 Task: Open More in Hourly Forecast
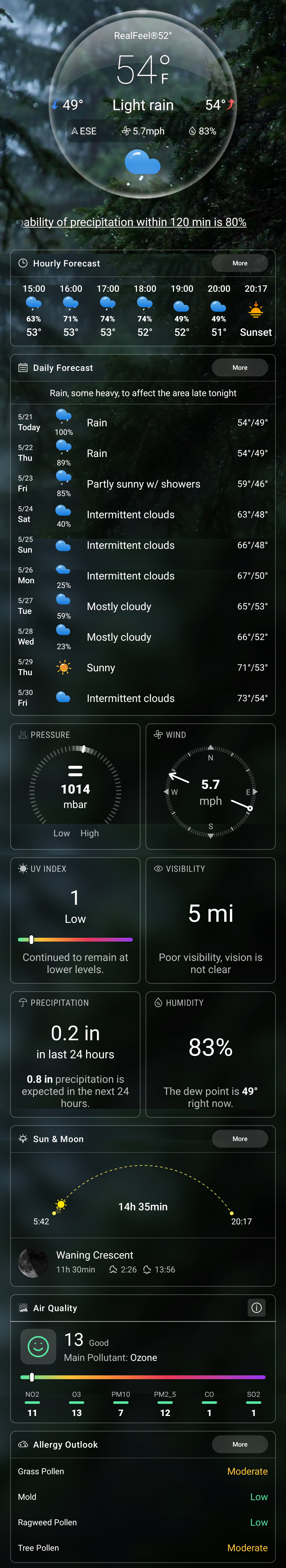tap(240, 263)
